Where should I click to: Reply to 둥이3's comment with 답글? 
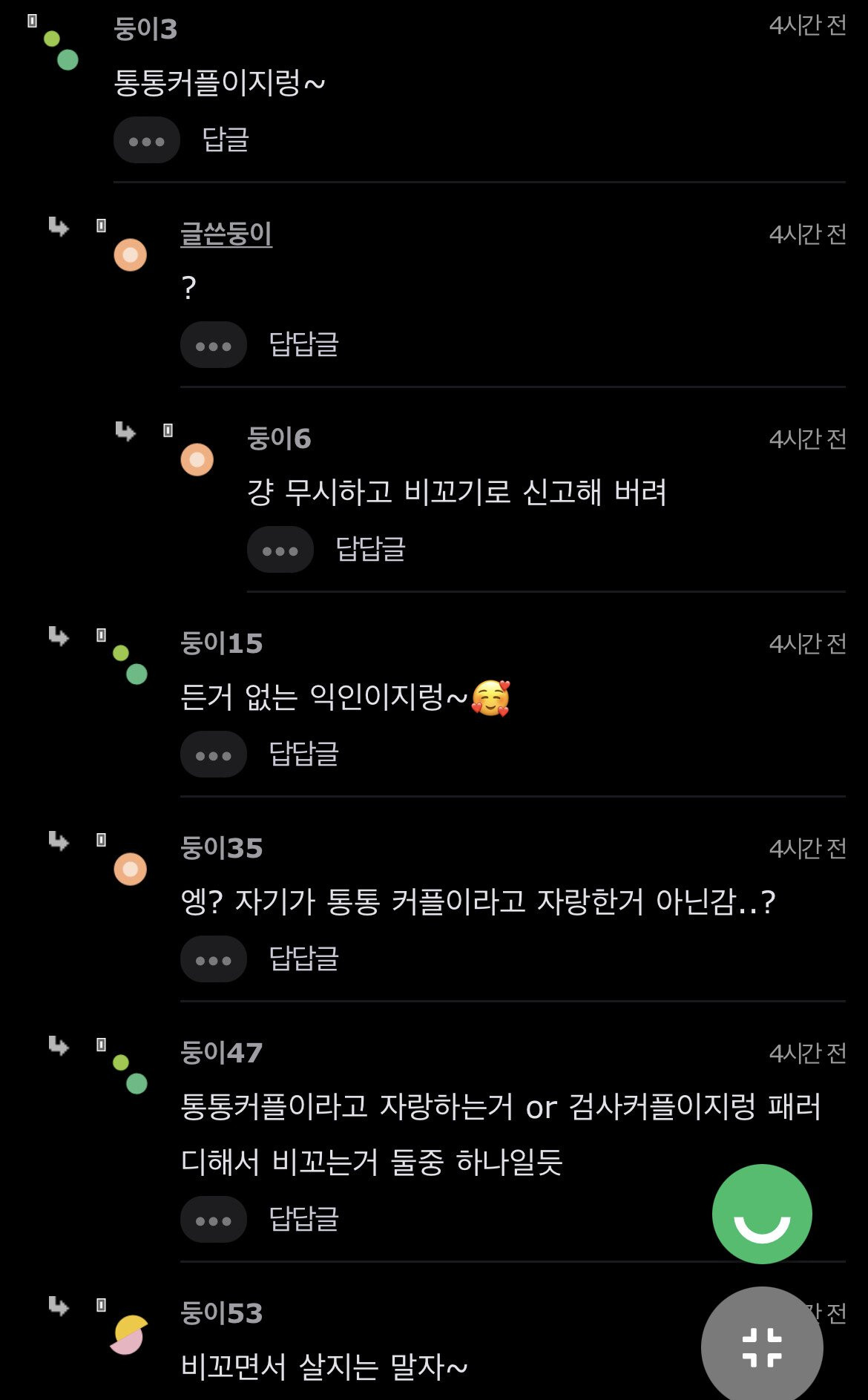[226, 139]
